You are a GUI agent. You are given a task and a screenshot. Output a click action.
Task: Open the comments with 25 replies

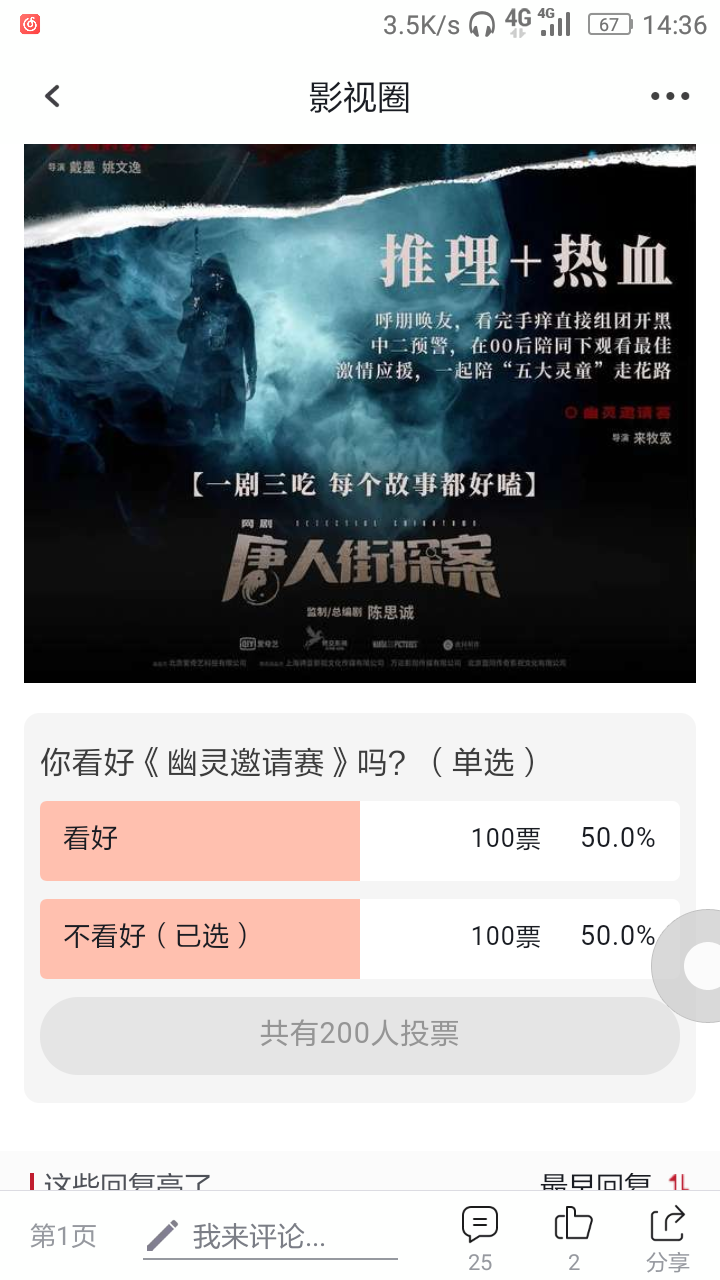(480, 1239)
